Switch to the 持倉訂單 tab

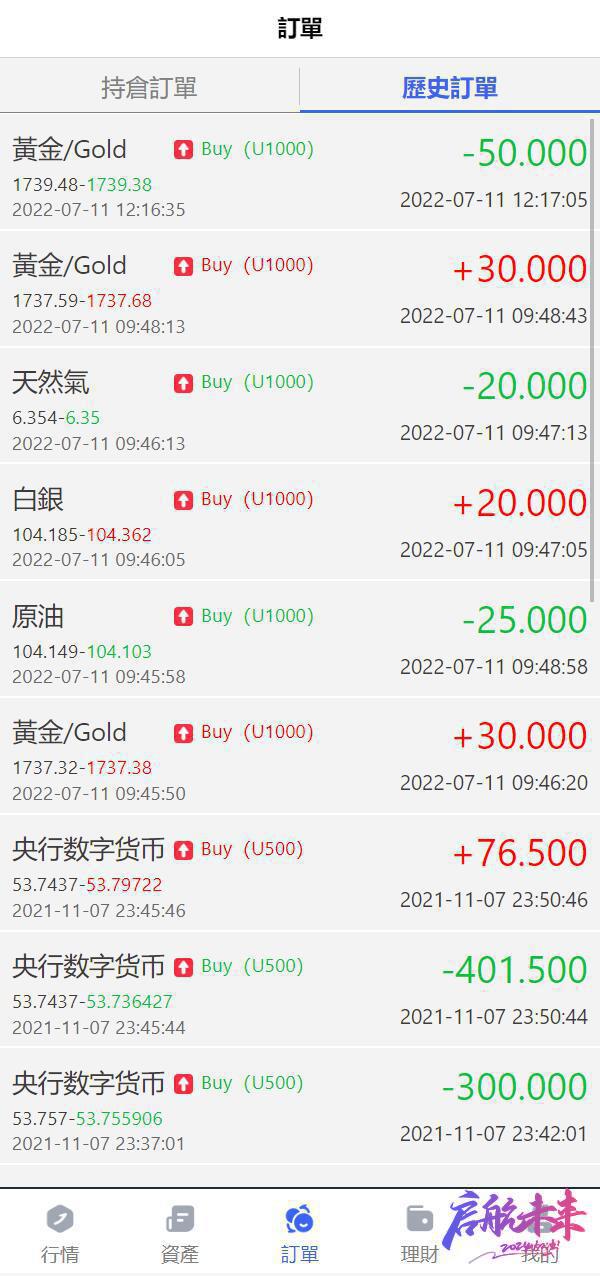(x=149, y=88)
